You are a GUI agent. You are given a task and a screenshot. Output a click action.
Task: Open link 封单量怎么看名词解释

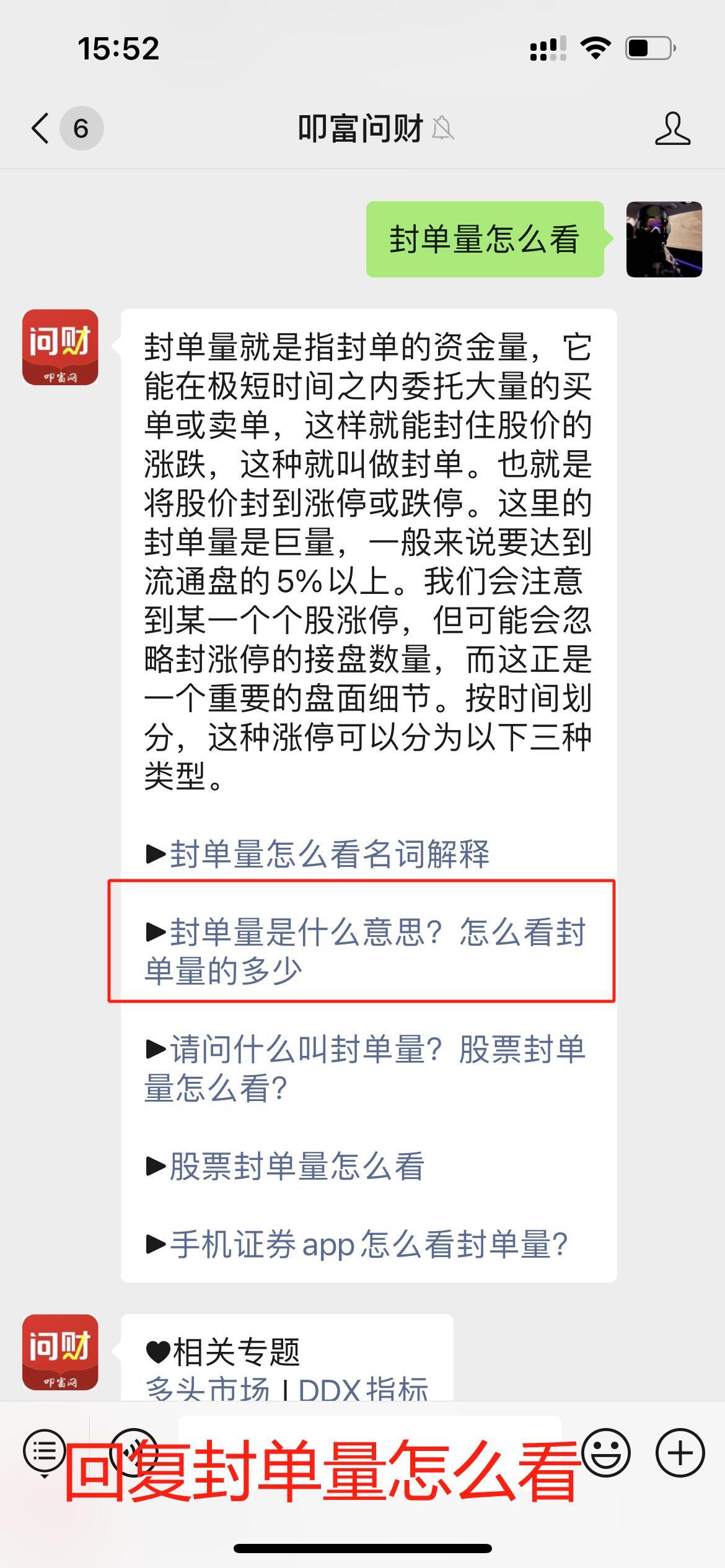[x=328, y=854]
